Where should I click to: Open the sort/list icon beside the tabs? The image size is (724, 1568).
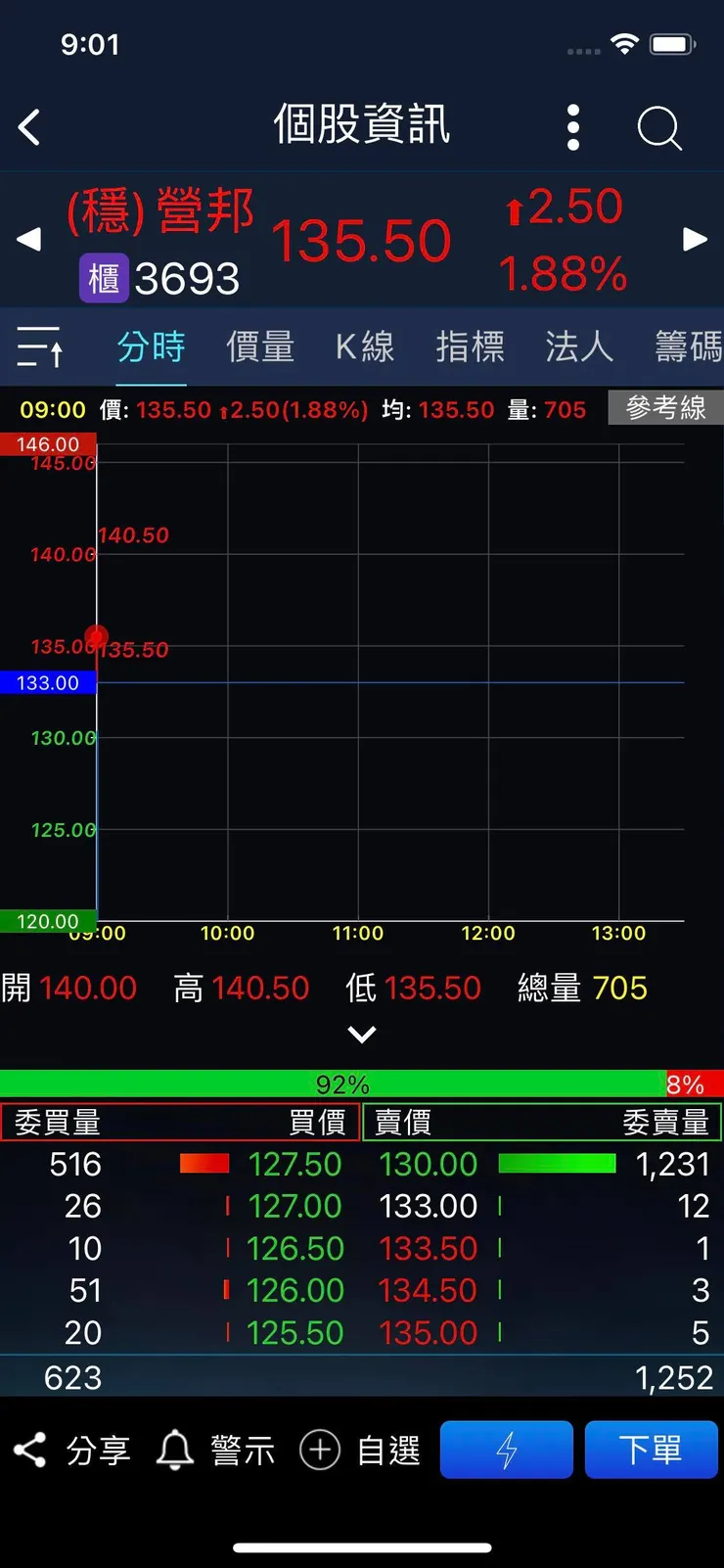tap(39, 347)
